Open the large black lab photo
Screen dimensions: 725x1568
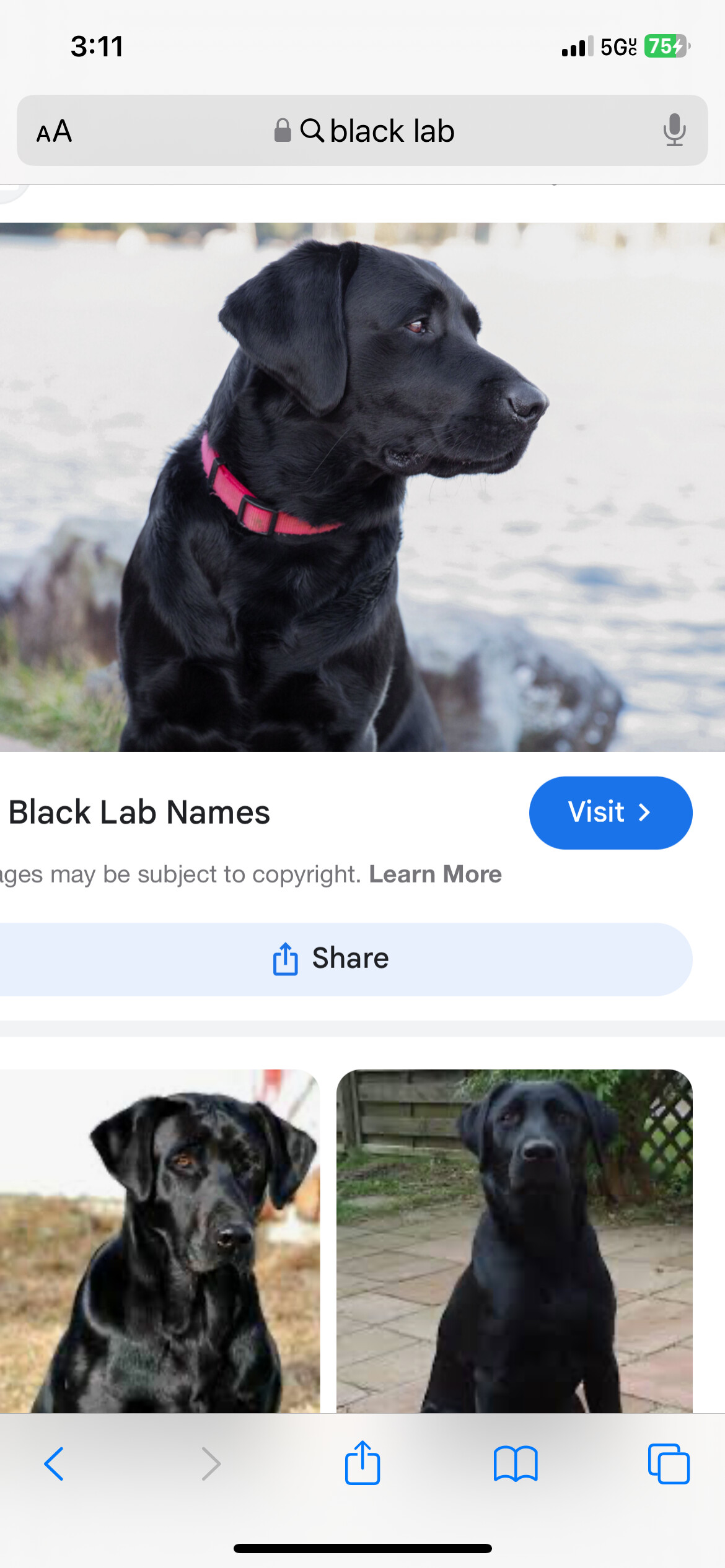(362, 487)
